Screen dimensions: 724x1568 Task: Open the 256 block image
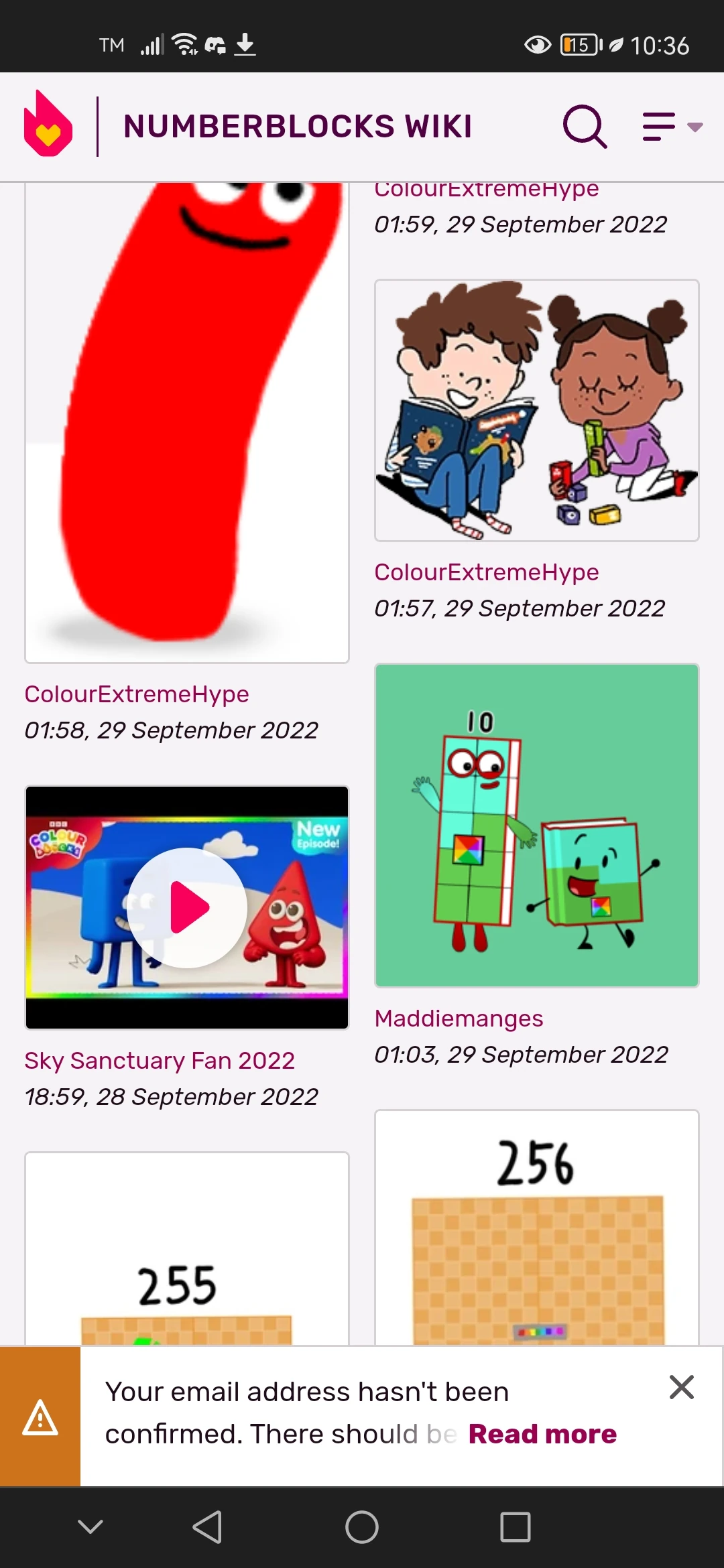(536, 1228)
